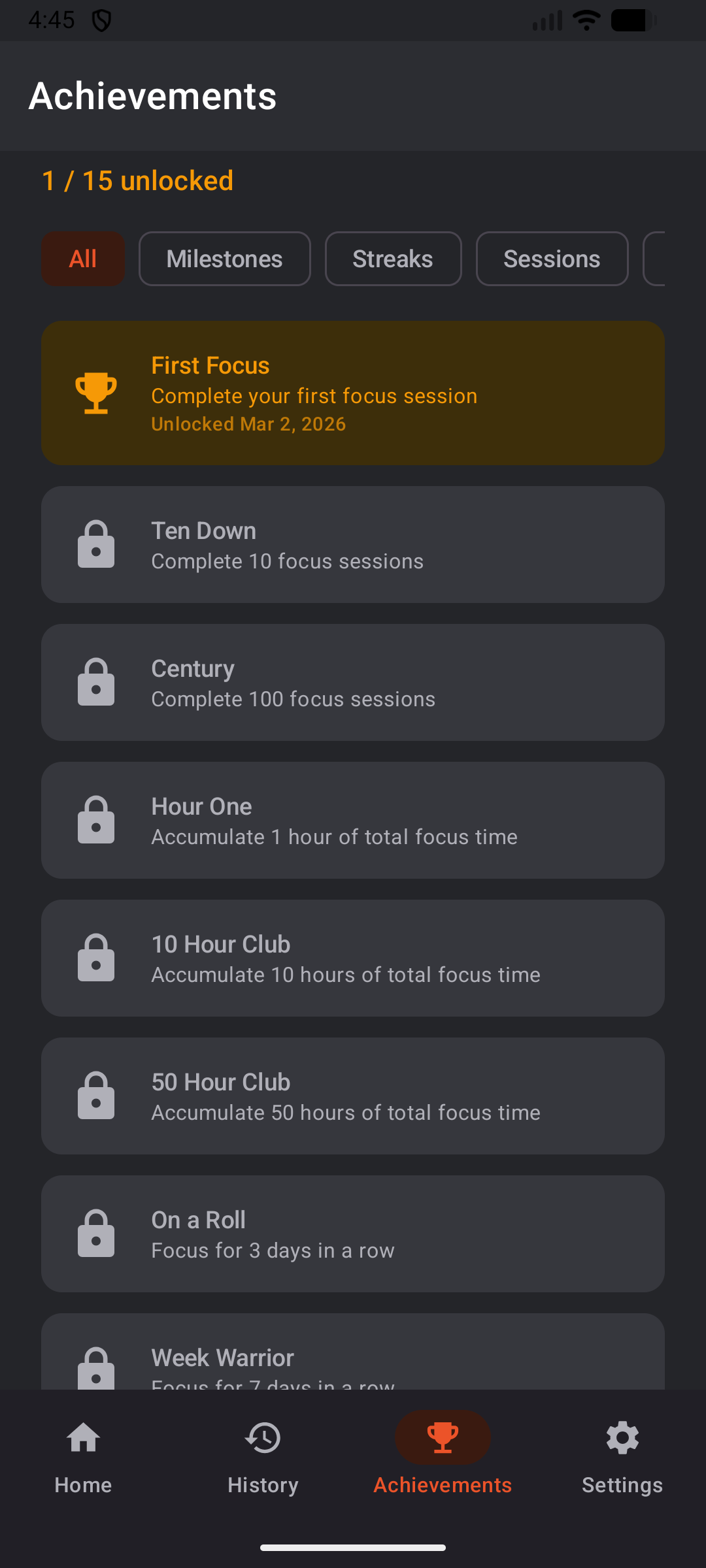
Task: Open the 10 Hour Club achievement
Action: (353, 958)
